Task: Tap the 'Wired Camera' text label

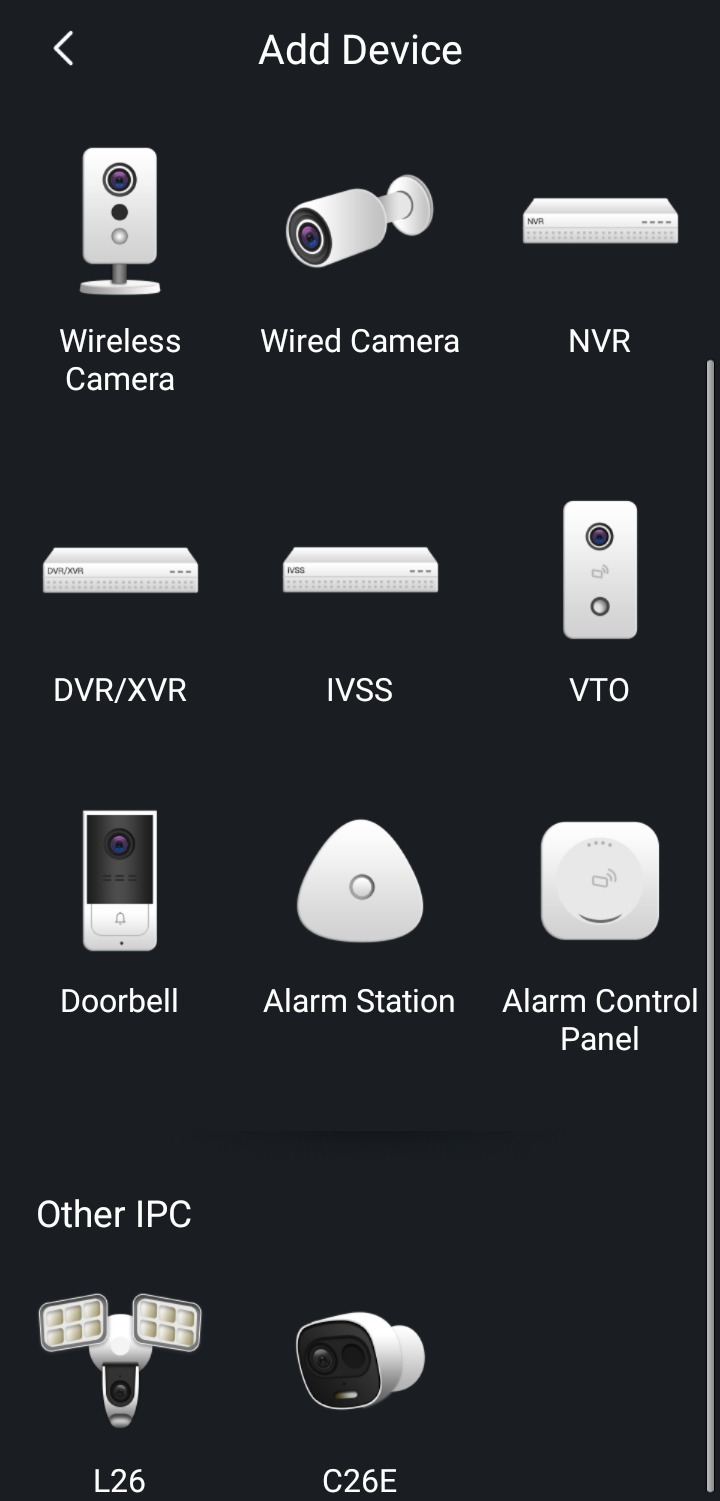Action: pos(359,340)
